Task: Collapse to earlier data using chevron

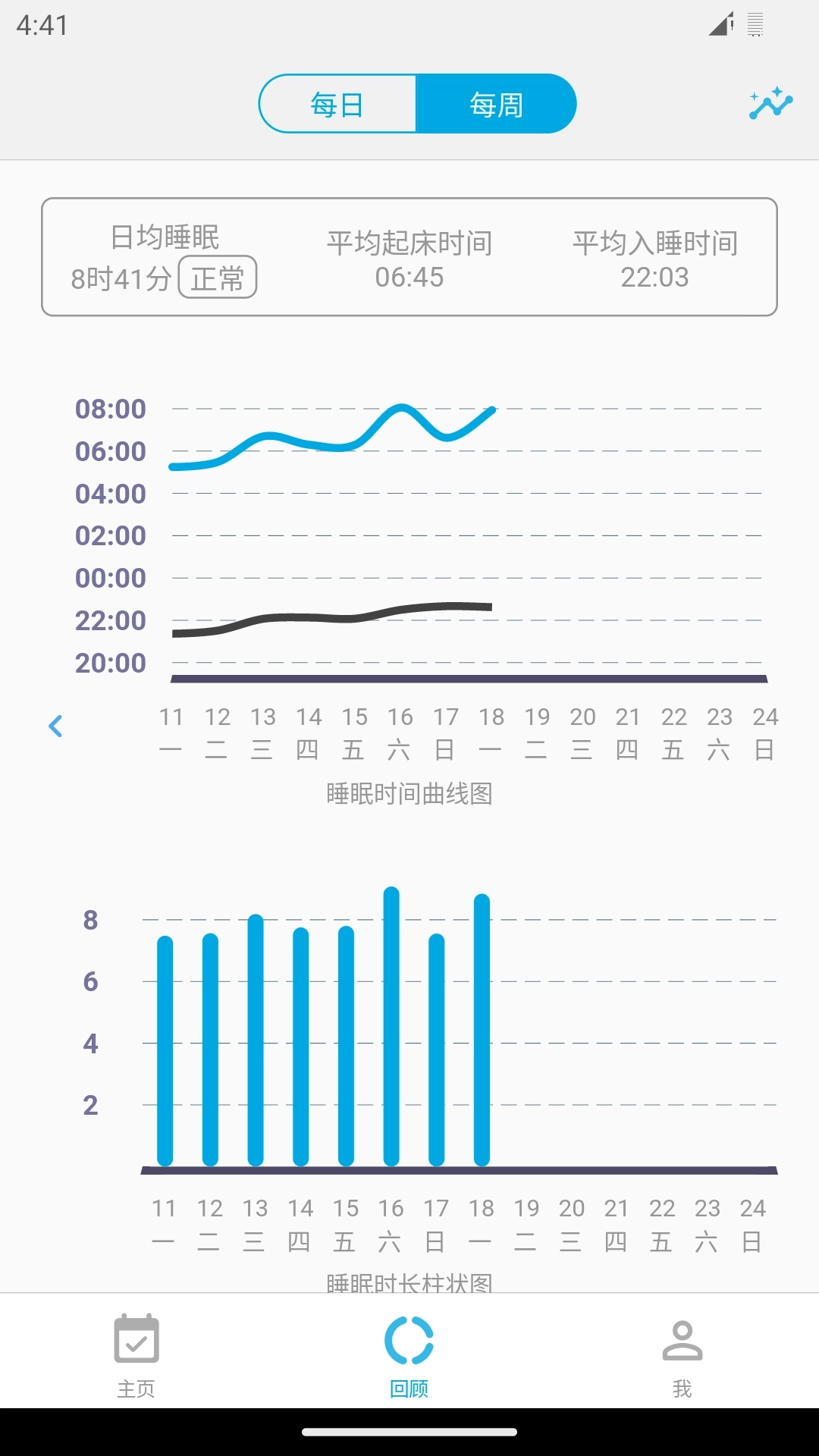Action: 57,726
